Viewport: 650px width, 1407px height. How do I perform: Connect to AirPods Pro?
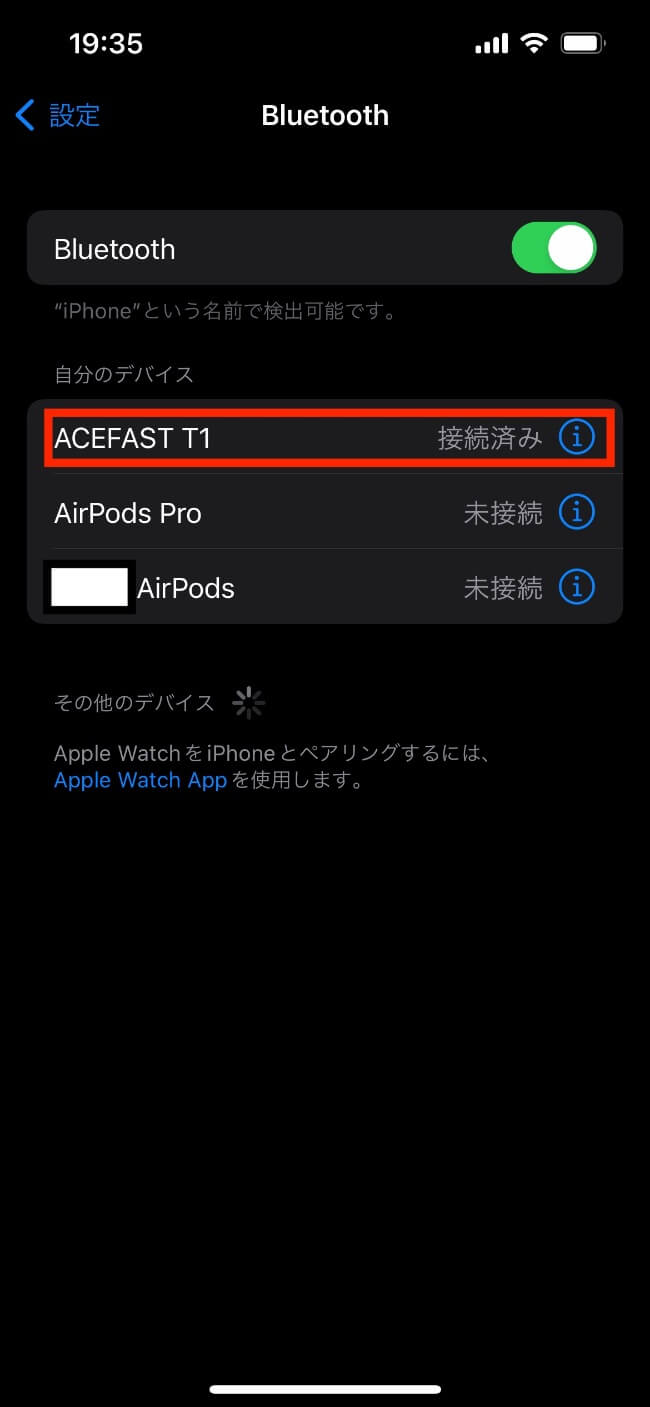[x=325, y=512]
